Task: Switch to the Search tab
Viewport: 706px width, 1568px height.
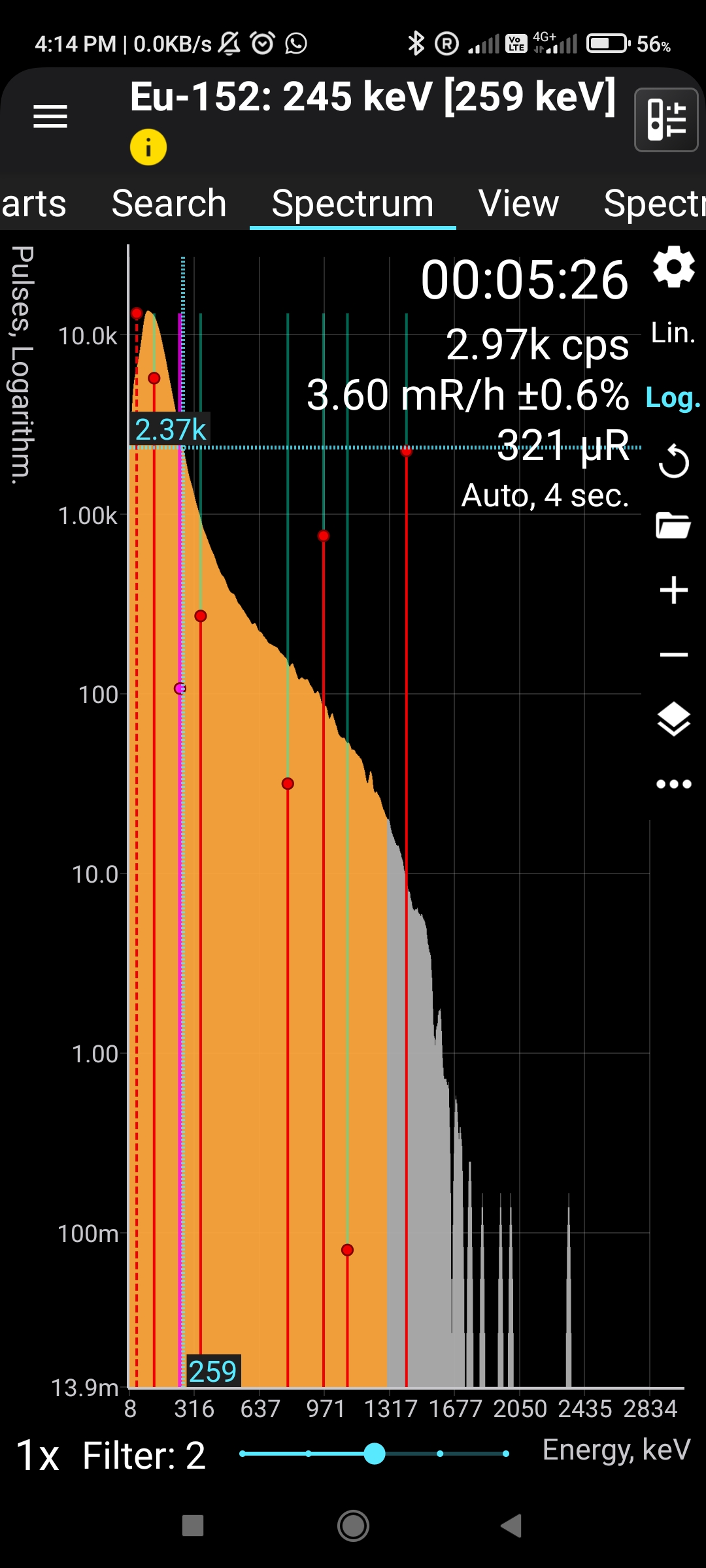Action: pos(169,203)
